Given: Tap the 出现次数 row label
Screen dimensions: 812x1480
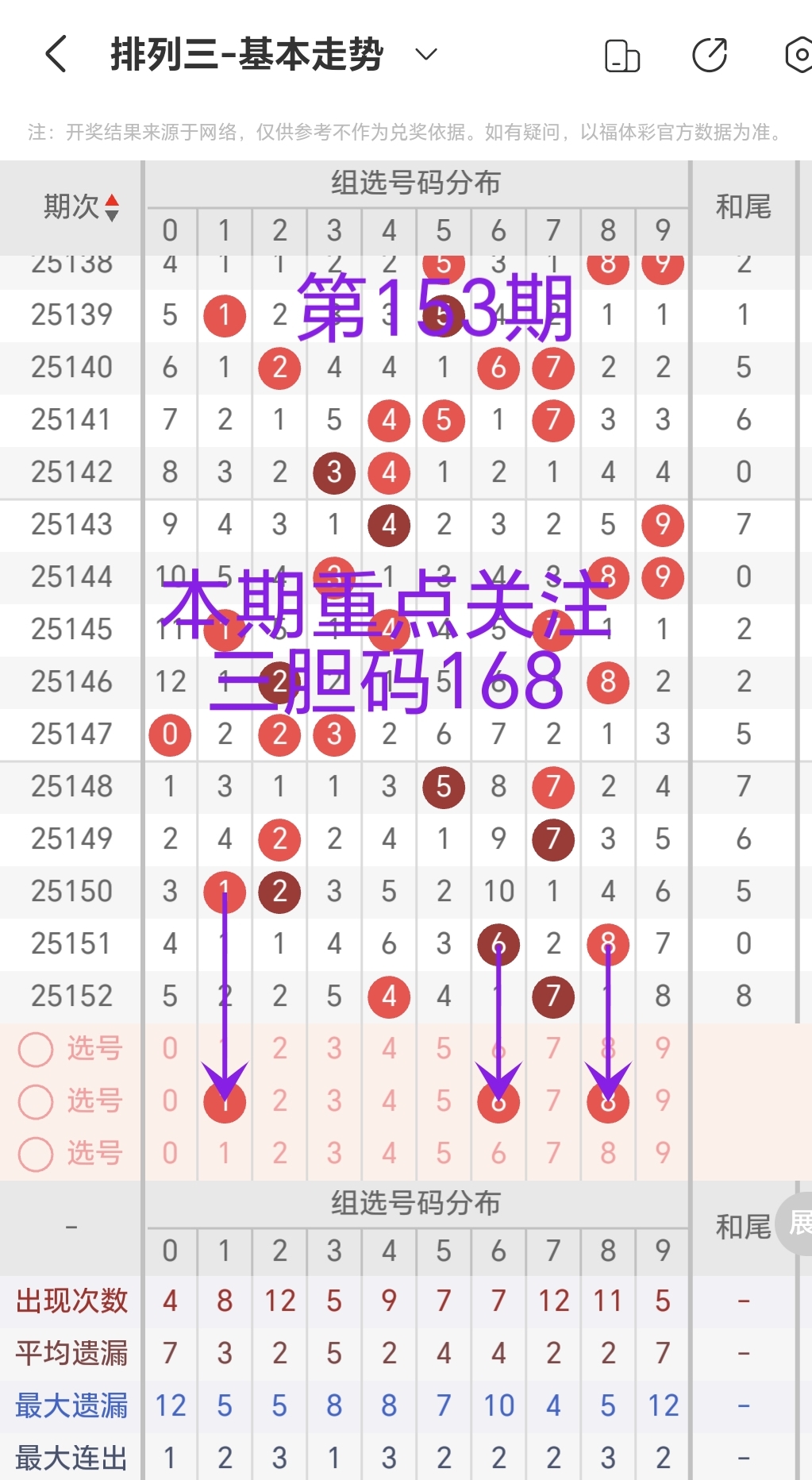Looking at the screenshot, I should [72, 1301].
